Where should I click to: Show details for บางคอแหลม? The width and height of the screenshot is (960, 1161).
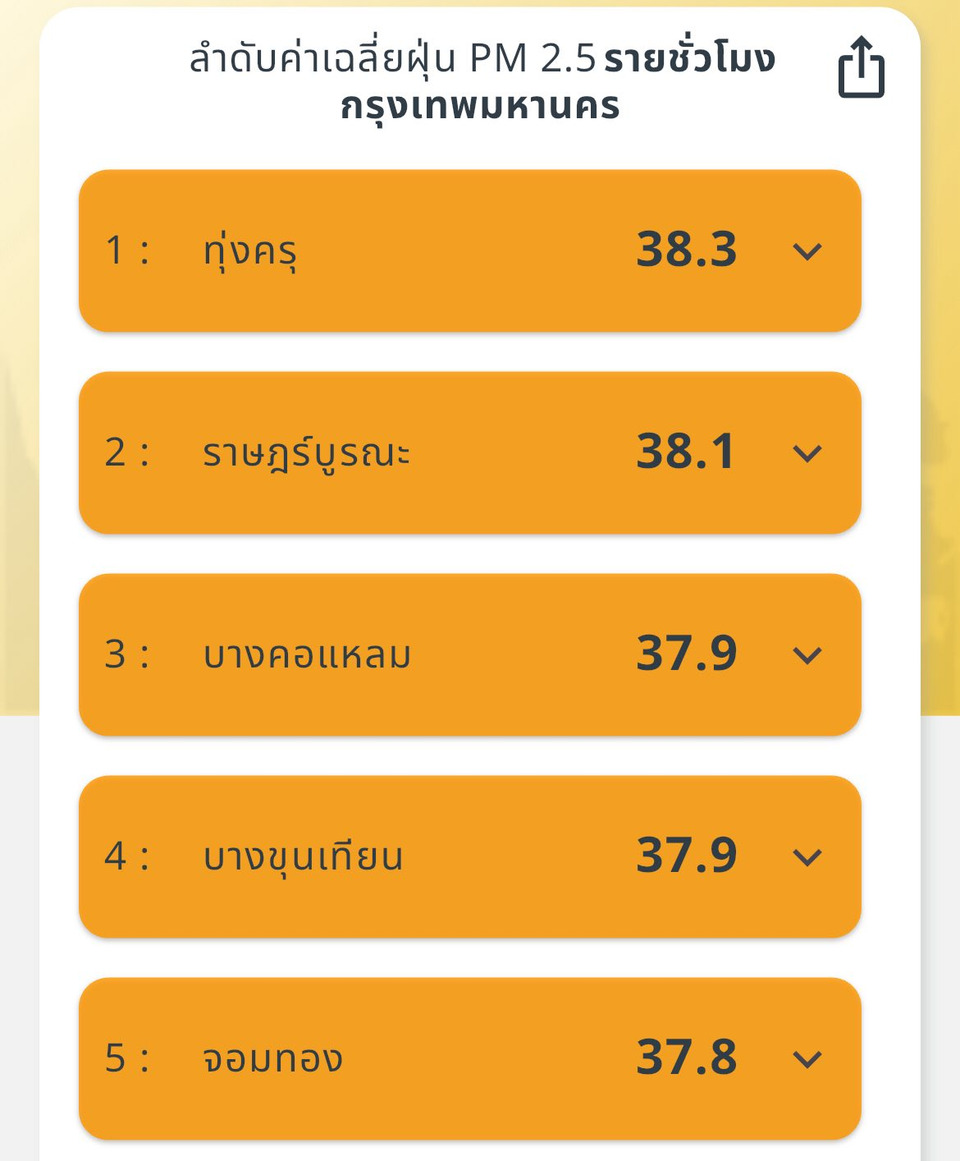pos(807,655)
